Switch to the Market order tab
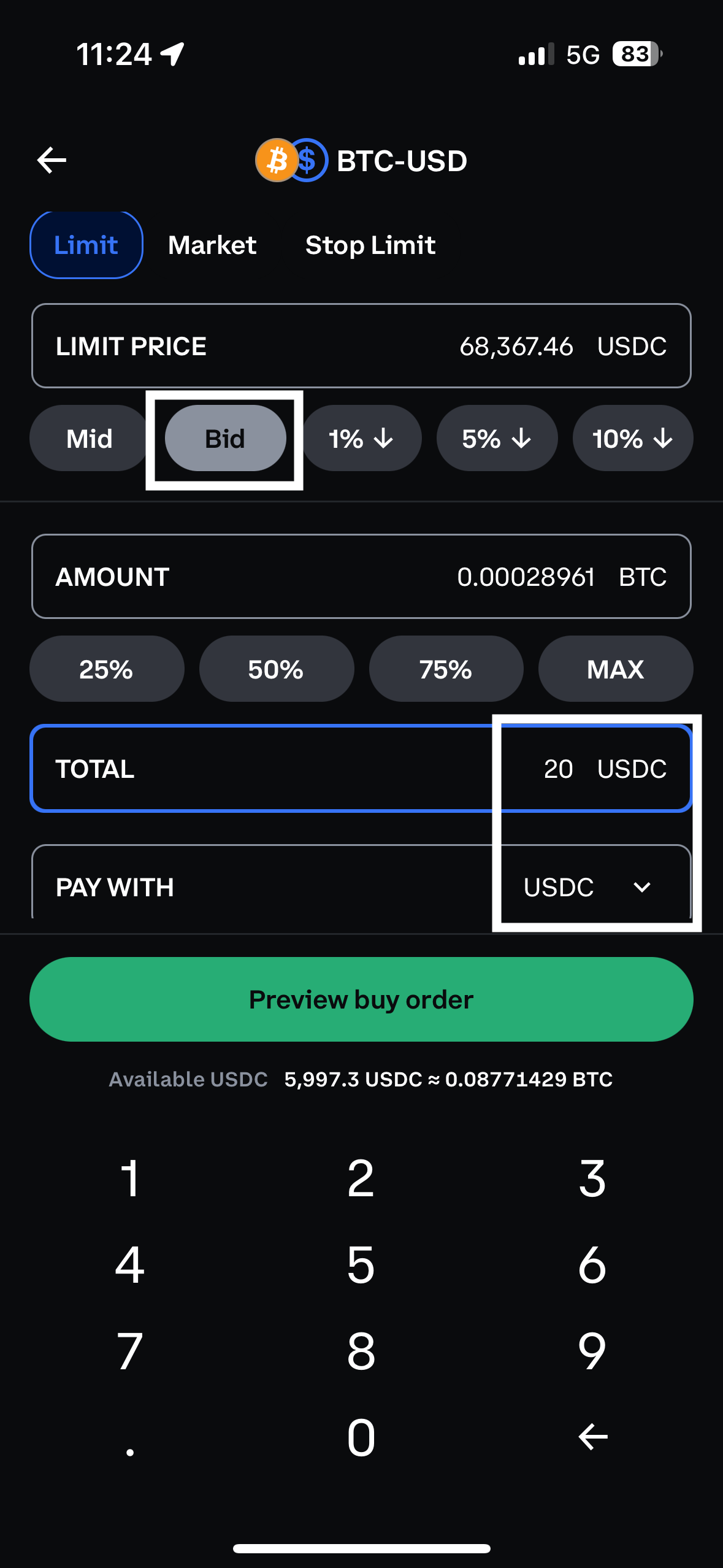Viewport: 723px width, 1568px height. click(212, 245)
